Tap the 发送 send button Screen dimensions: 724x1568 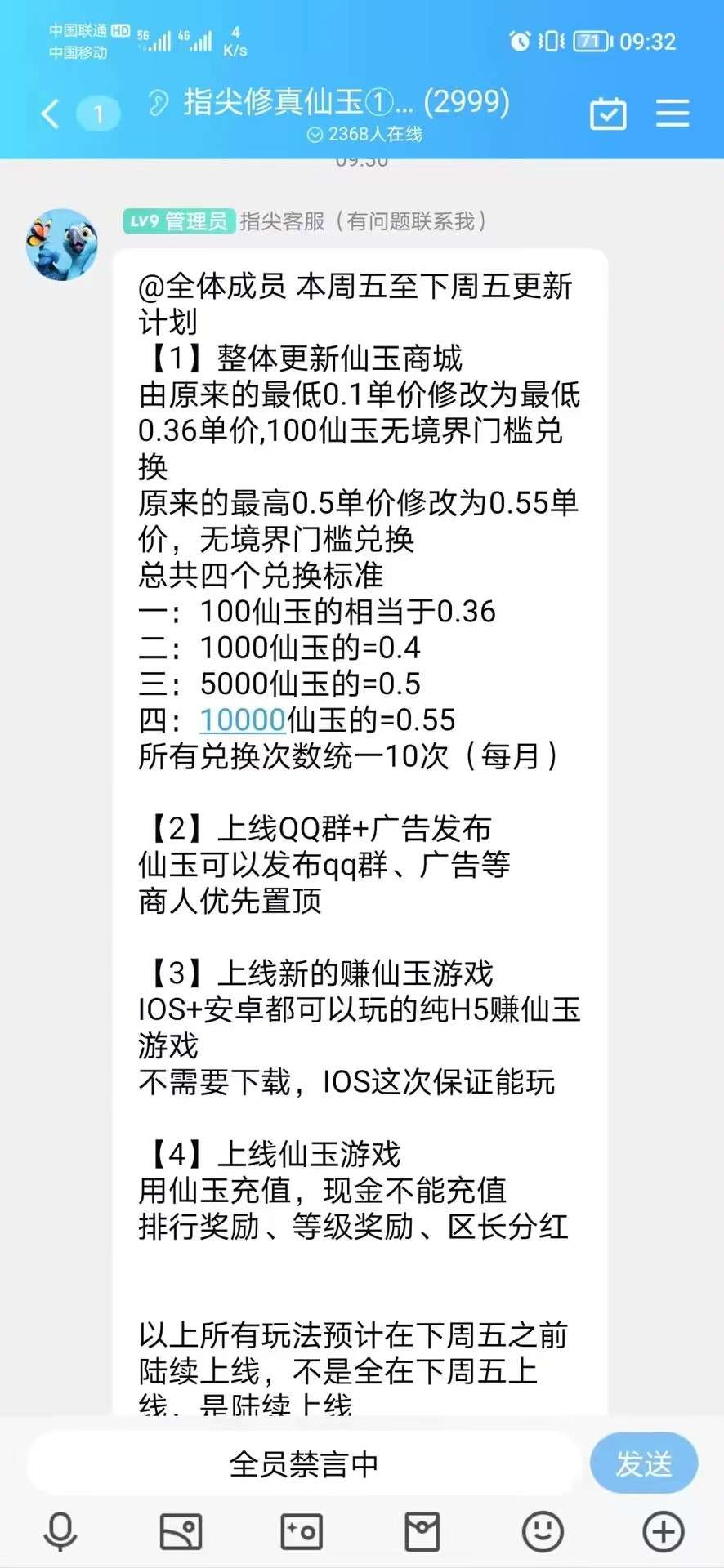point(644,1463)
